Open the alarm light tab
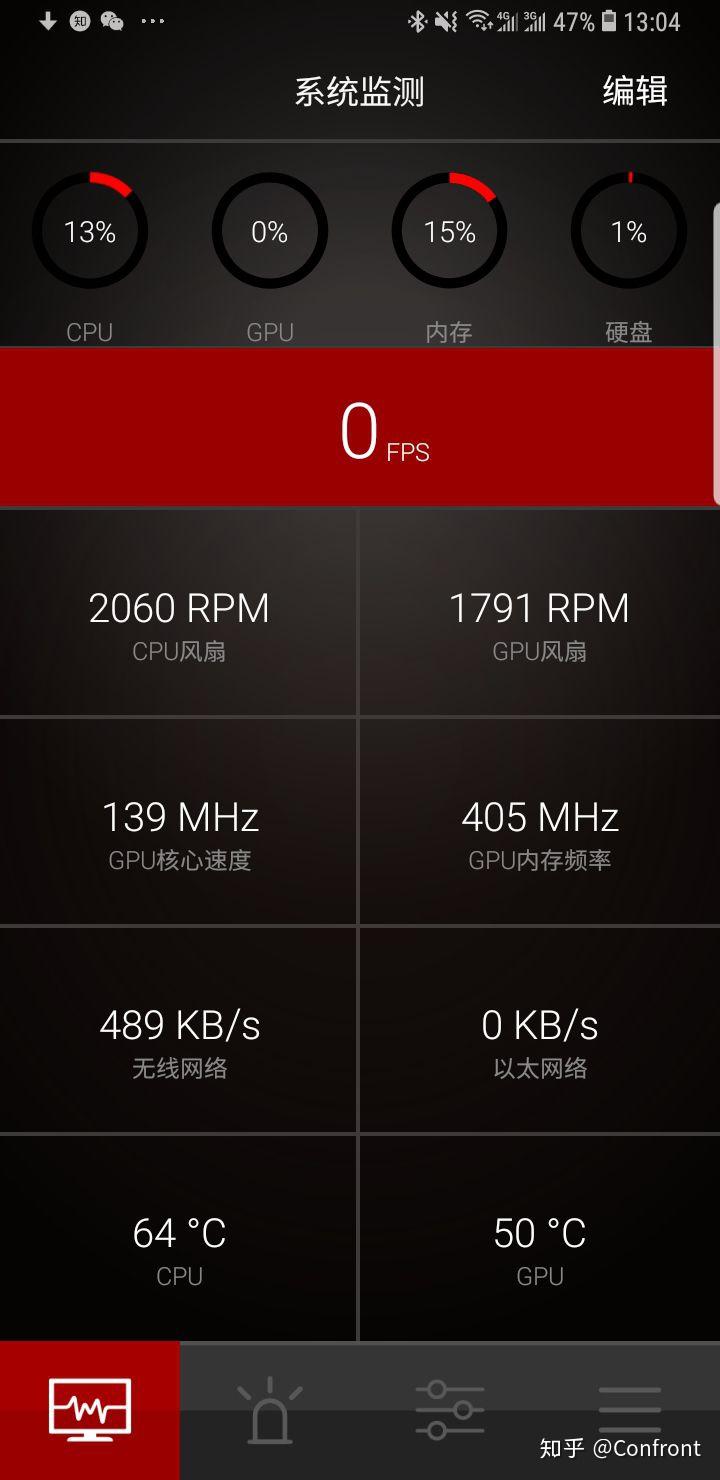This screenshot has width=720, height=1480. pos(270,1410)
